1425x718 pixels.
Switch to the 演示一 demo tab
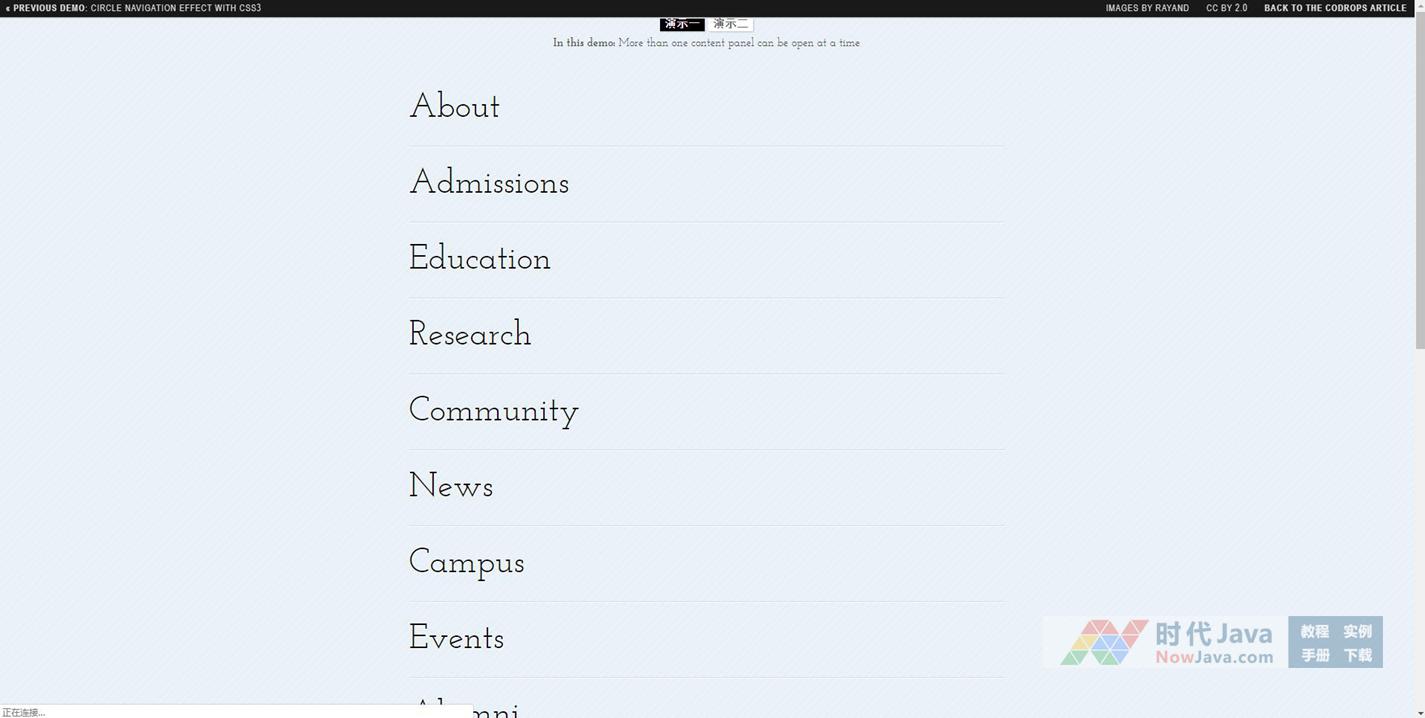[682, 24]
